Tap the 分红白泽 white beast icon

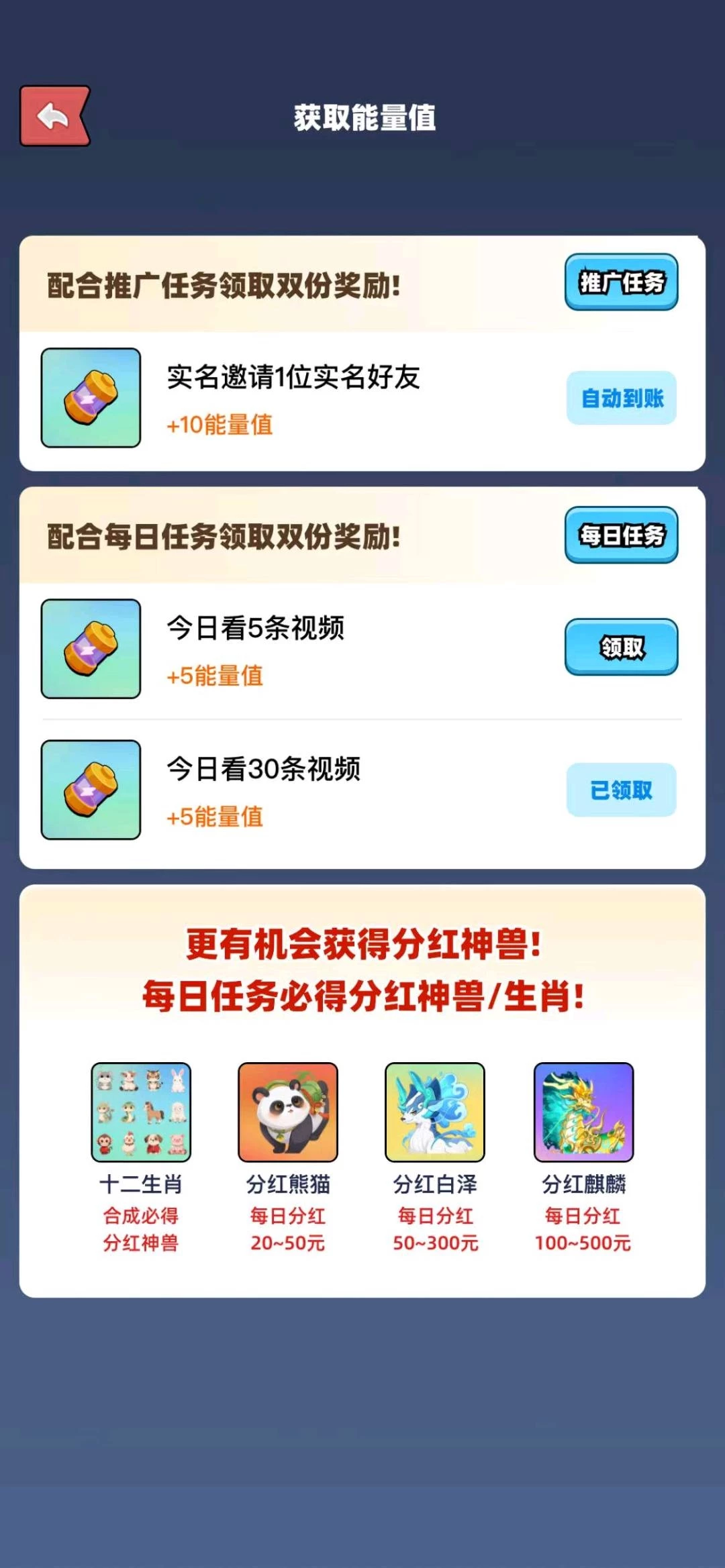(436, 1112)
